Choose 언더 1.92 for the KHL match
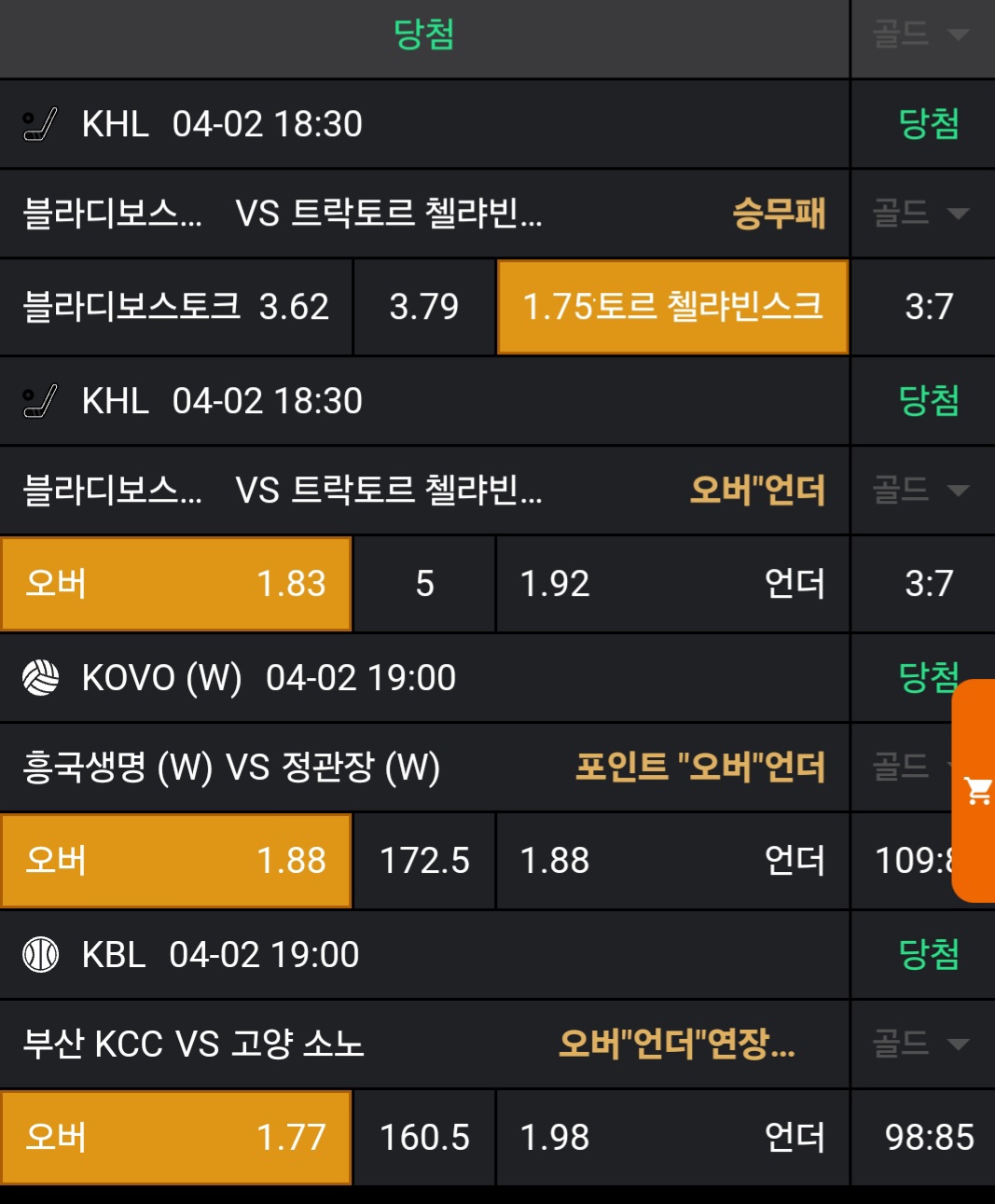 (672, 584)
